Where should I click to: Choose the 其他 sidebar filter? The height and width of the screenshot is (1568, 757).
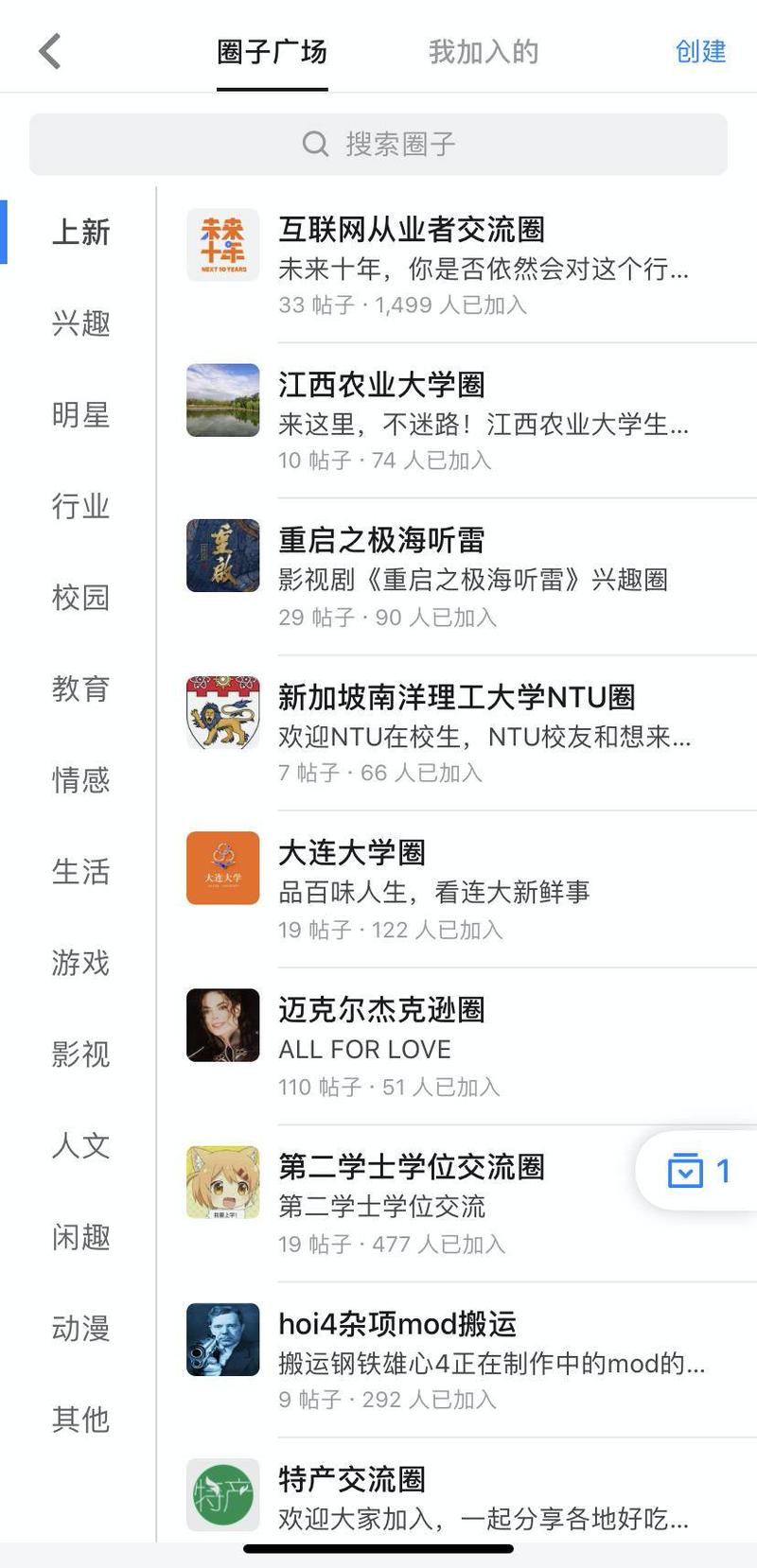tap(80, 1419)
